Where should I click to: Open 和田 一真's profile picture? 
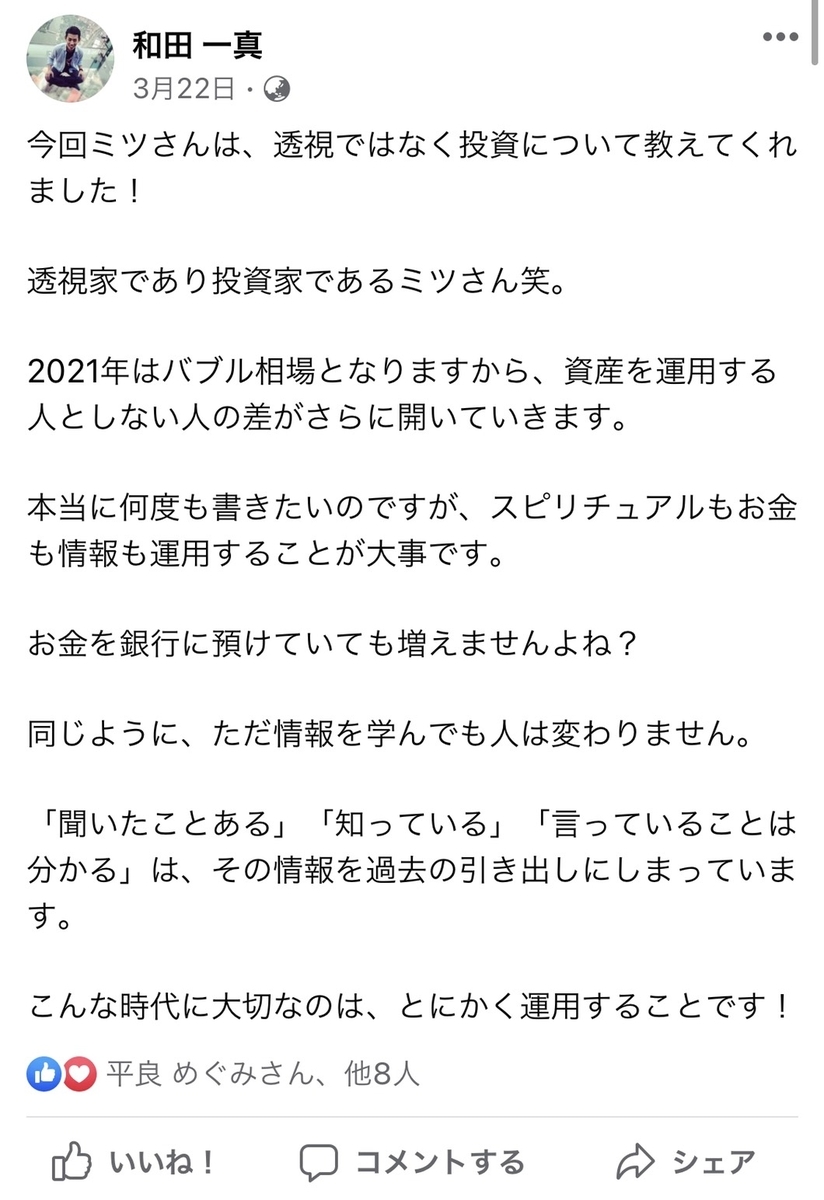pos(68,56)
